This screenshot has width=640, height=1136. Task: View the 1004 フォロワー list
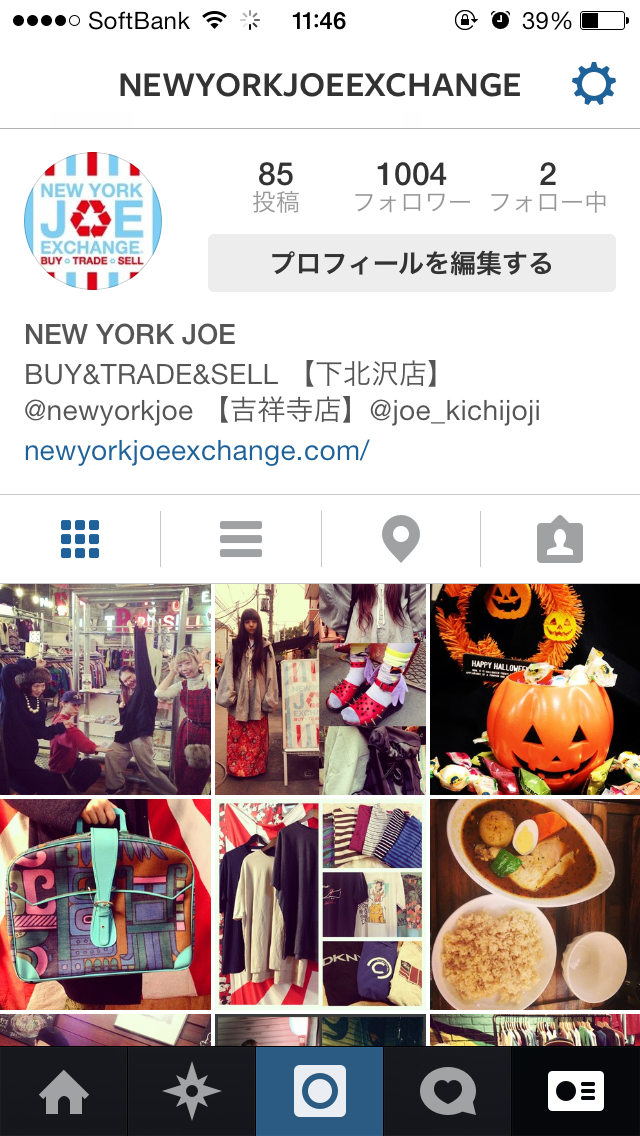[412, 187]
